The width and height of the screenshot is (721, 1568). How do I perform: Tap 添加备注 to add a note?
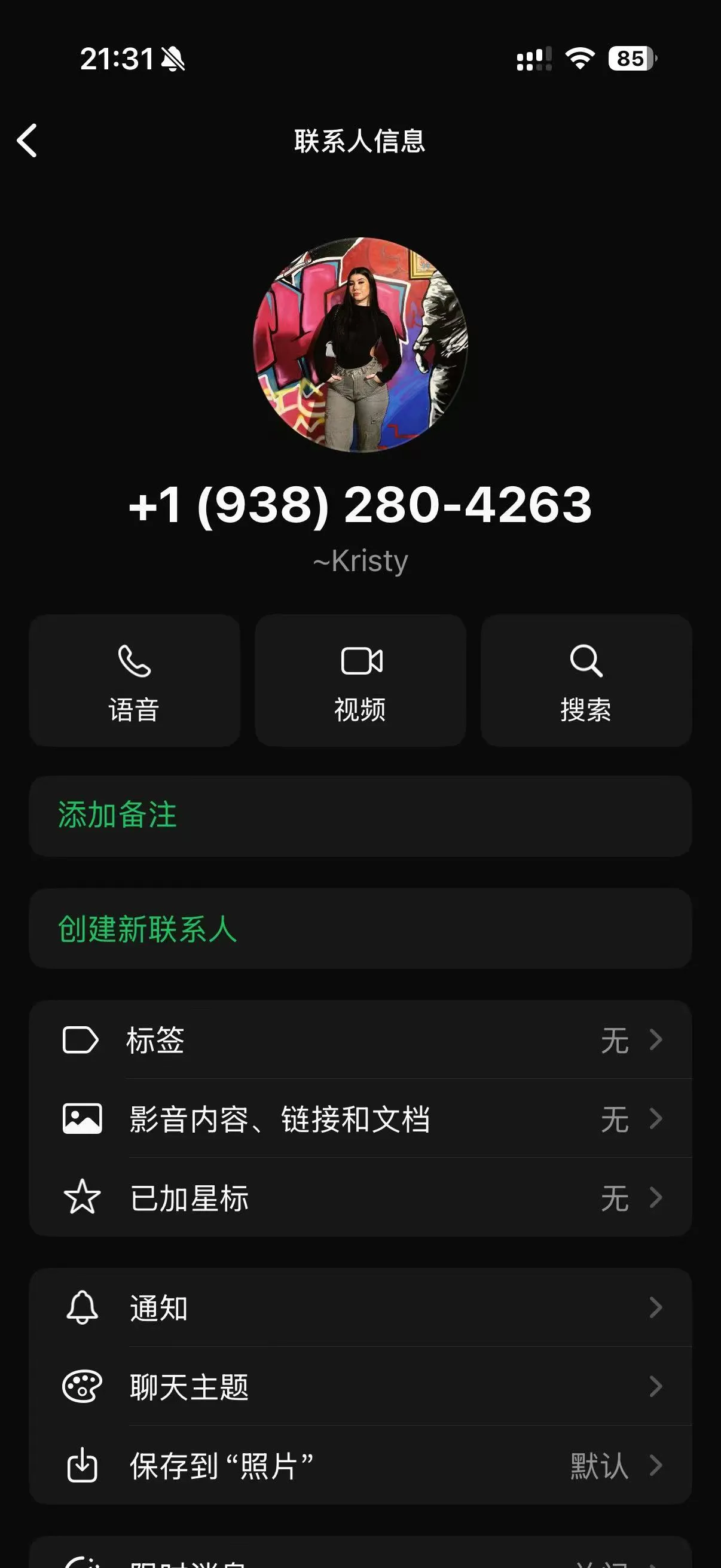coord(360,816)
